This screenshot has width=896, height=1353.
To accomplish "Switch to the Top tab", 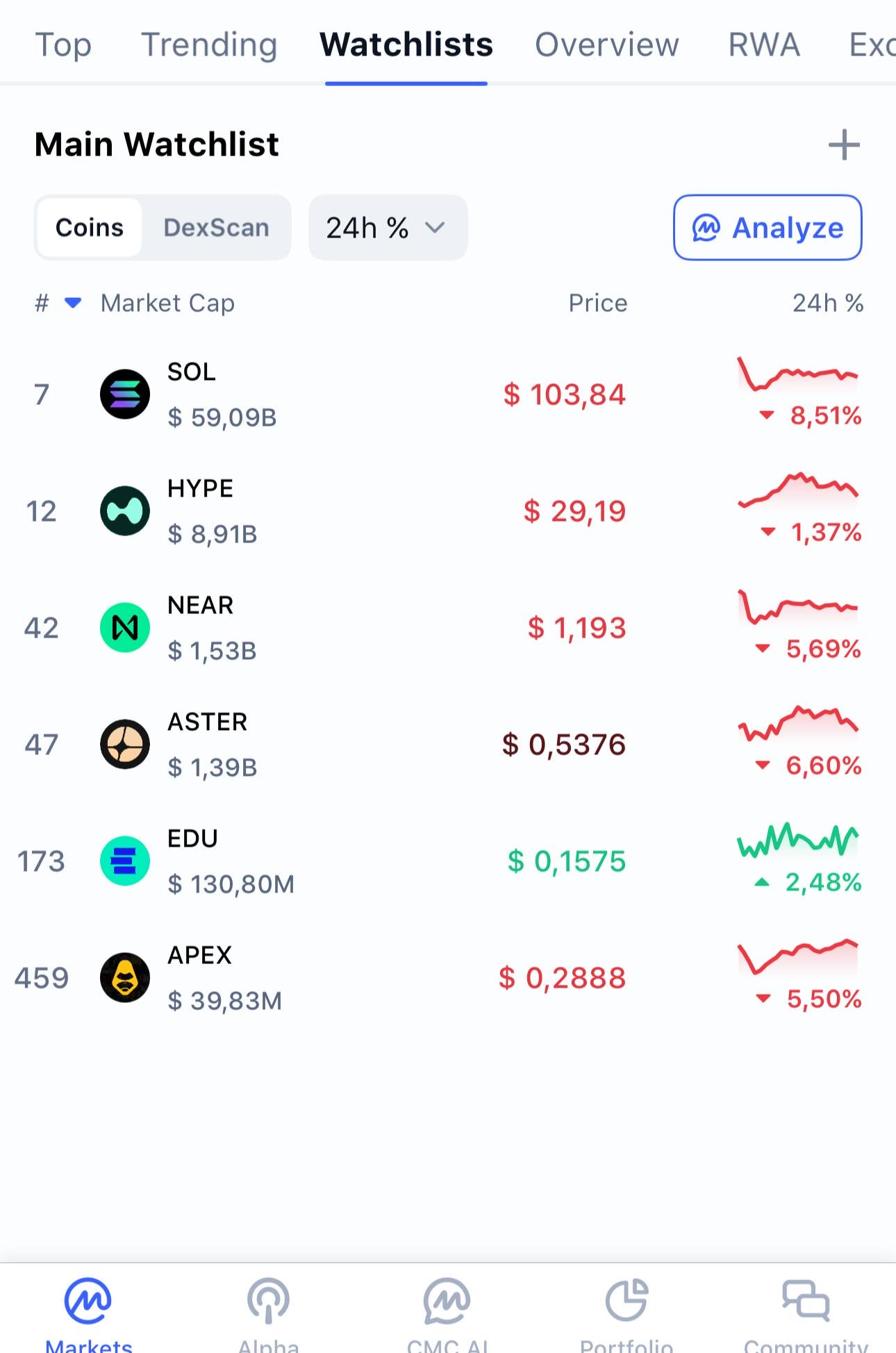I will coord(63,45).
